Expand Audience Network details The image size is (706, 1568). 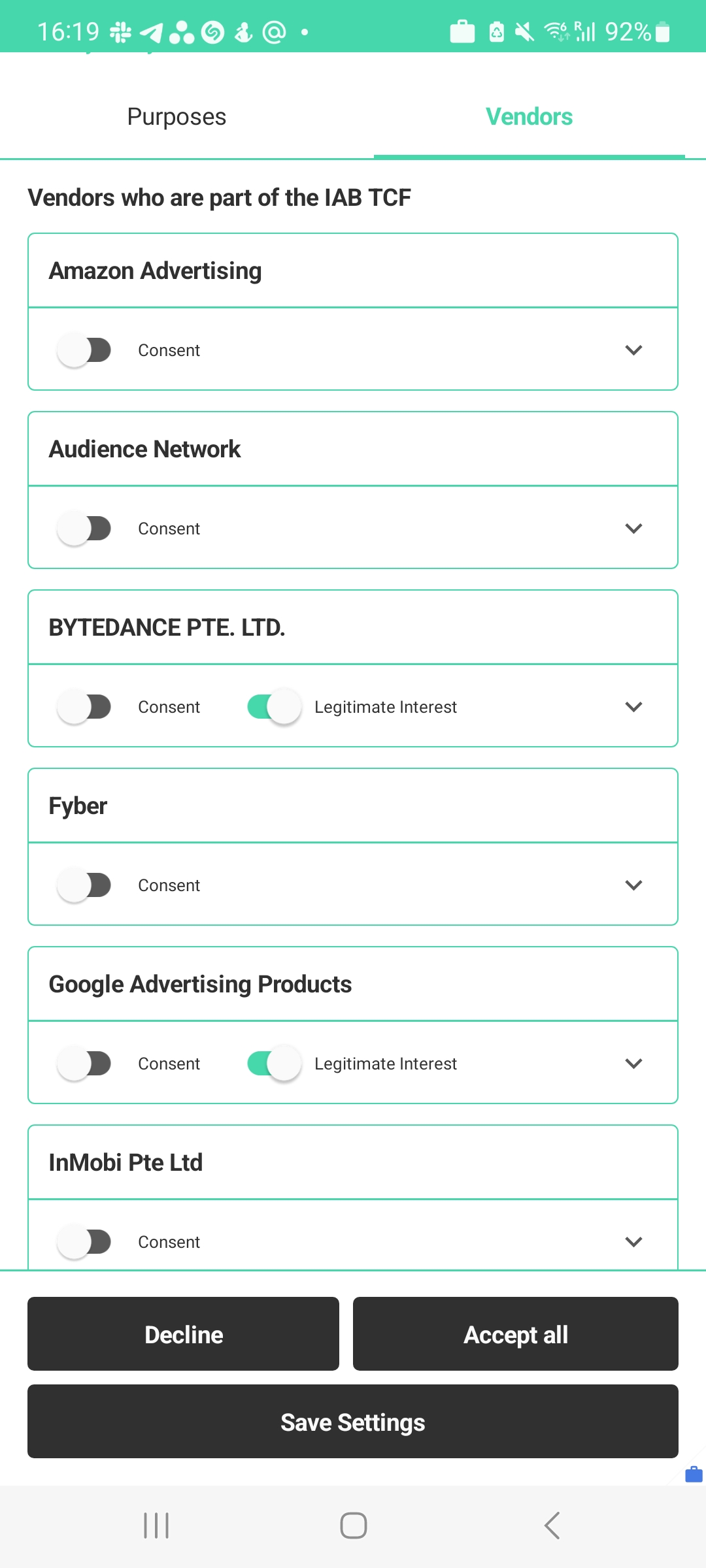[x=633, y=529]
